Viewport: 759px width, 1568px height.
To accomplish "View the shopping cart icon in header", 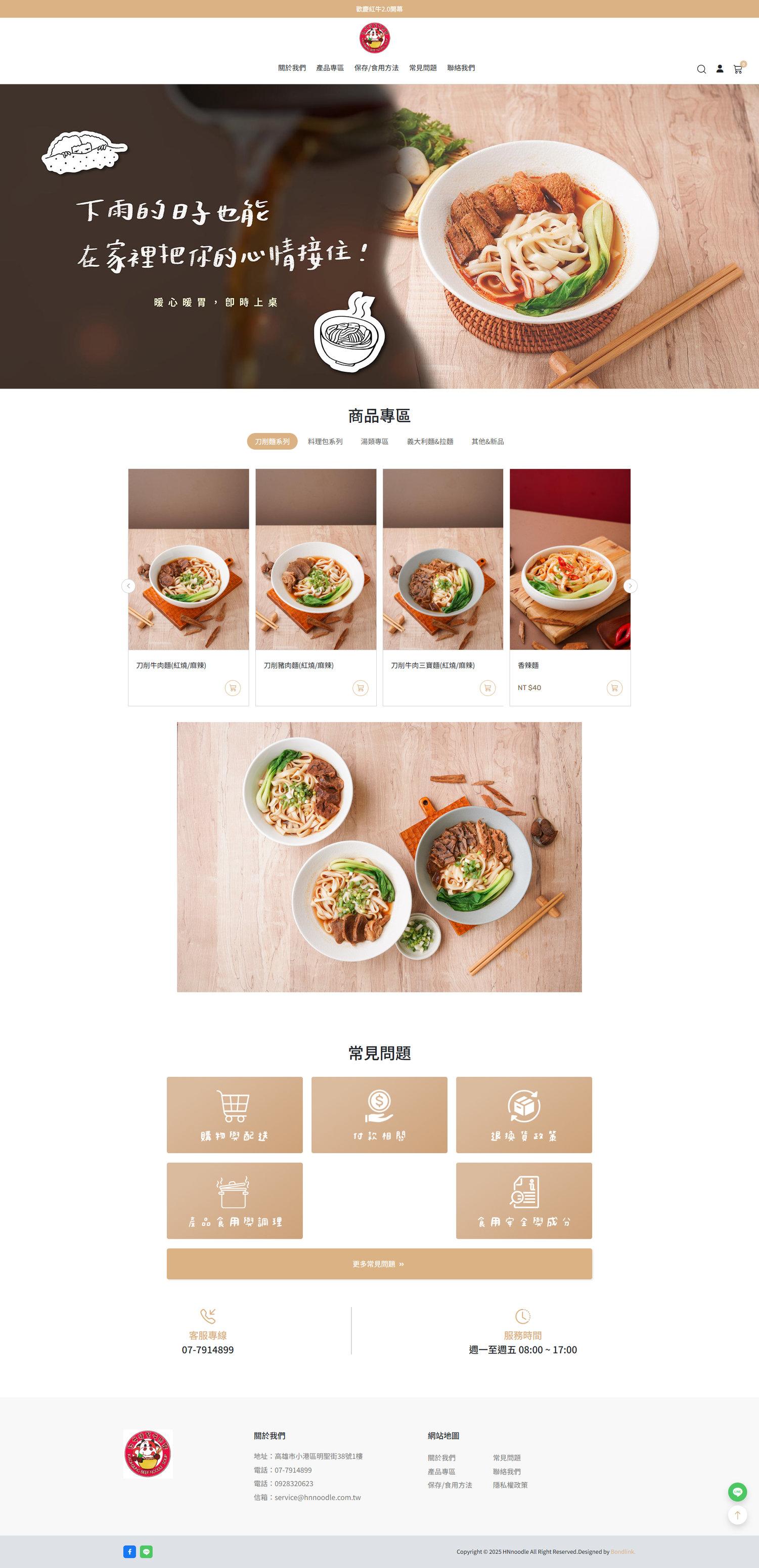I will tap(739, 70).
